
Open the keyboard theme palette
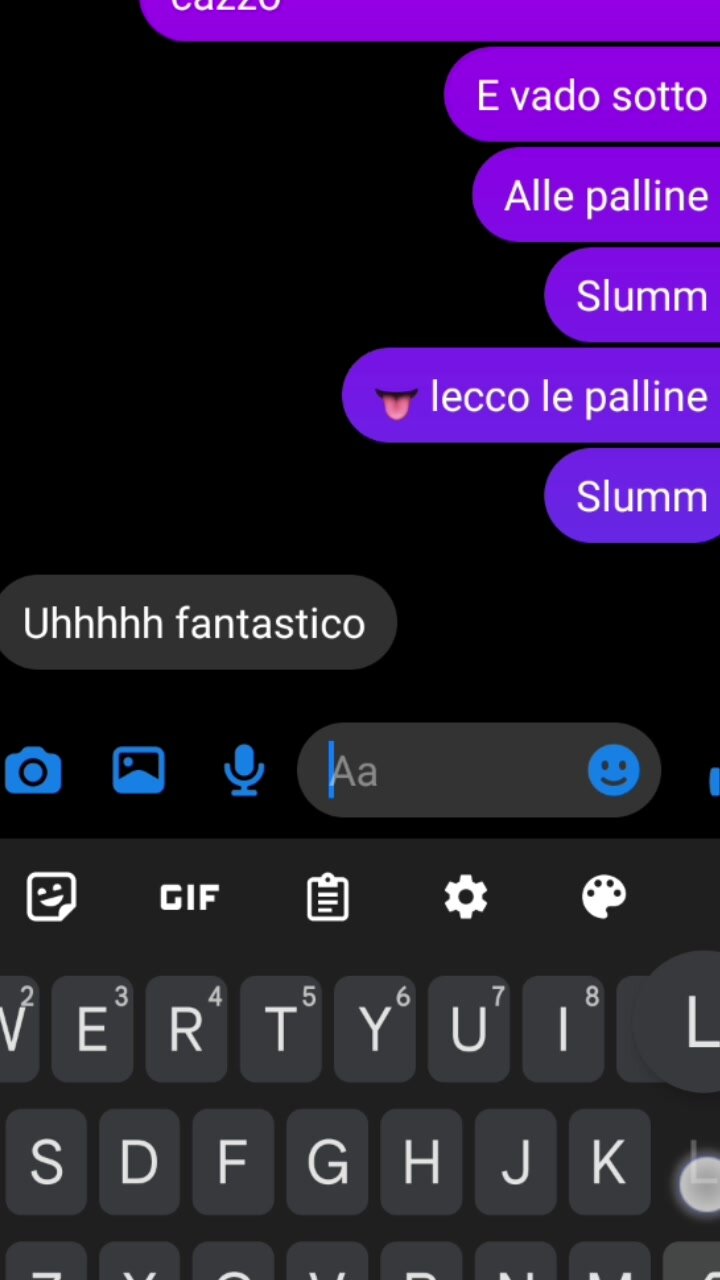point(603,897)
